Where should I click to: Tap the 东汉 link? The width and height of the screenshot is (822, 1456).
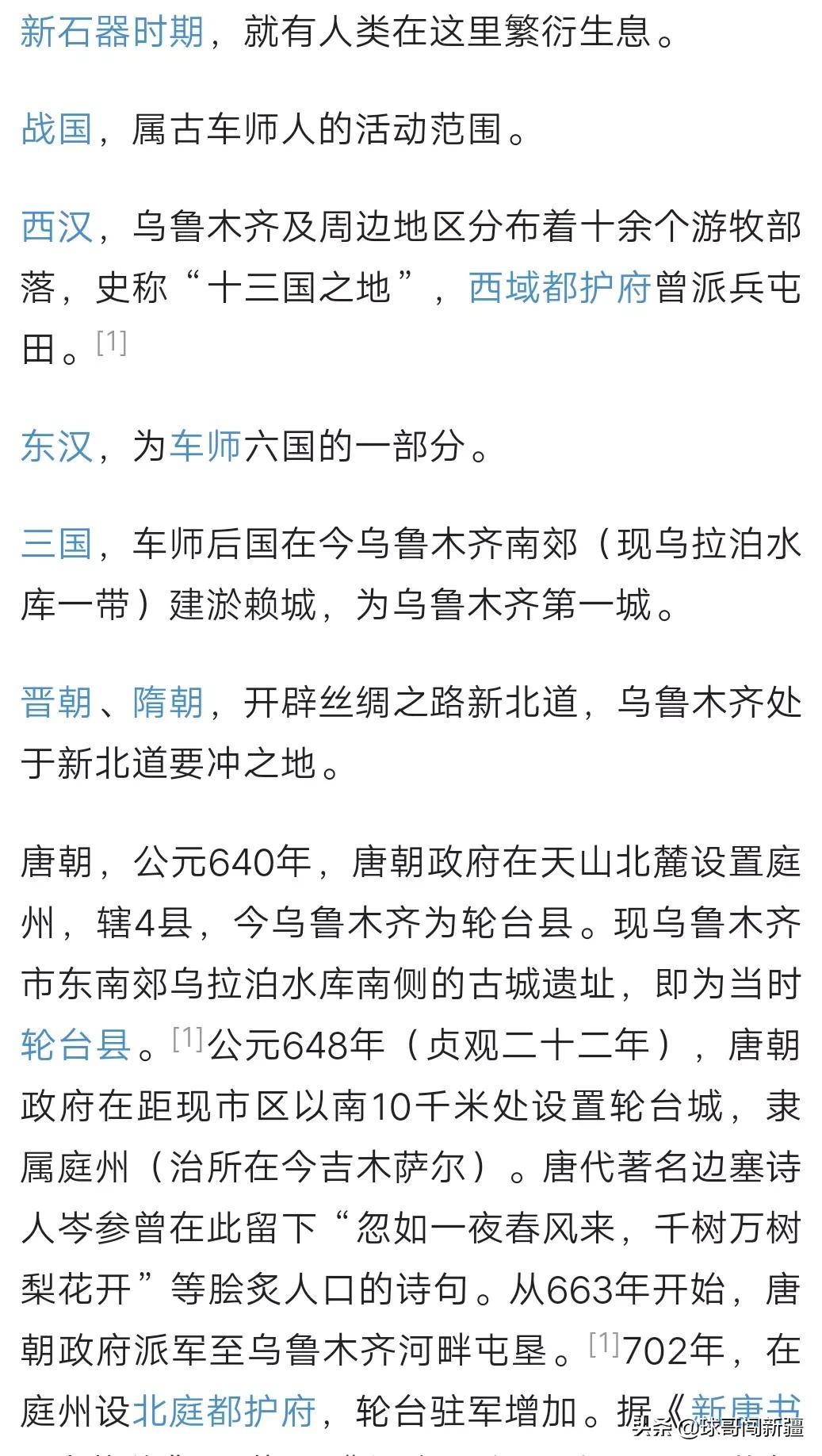coord(56,446)
